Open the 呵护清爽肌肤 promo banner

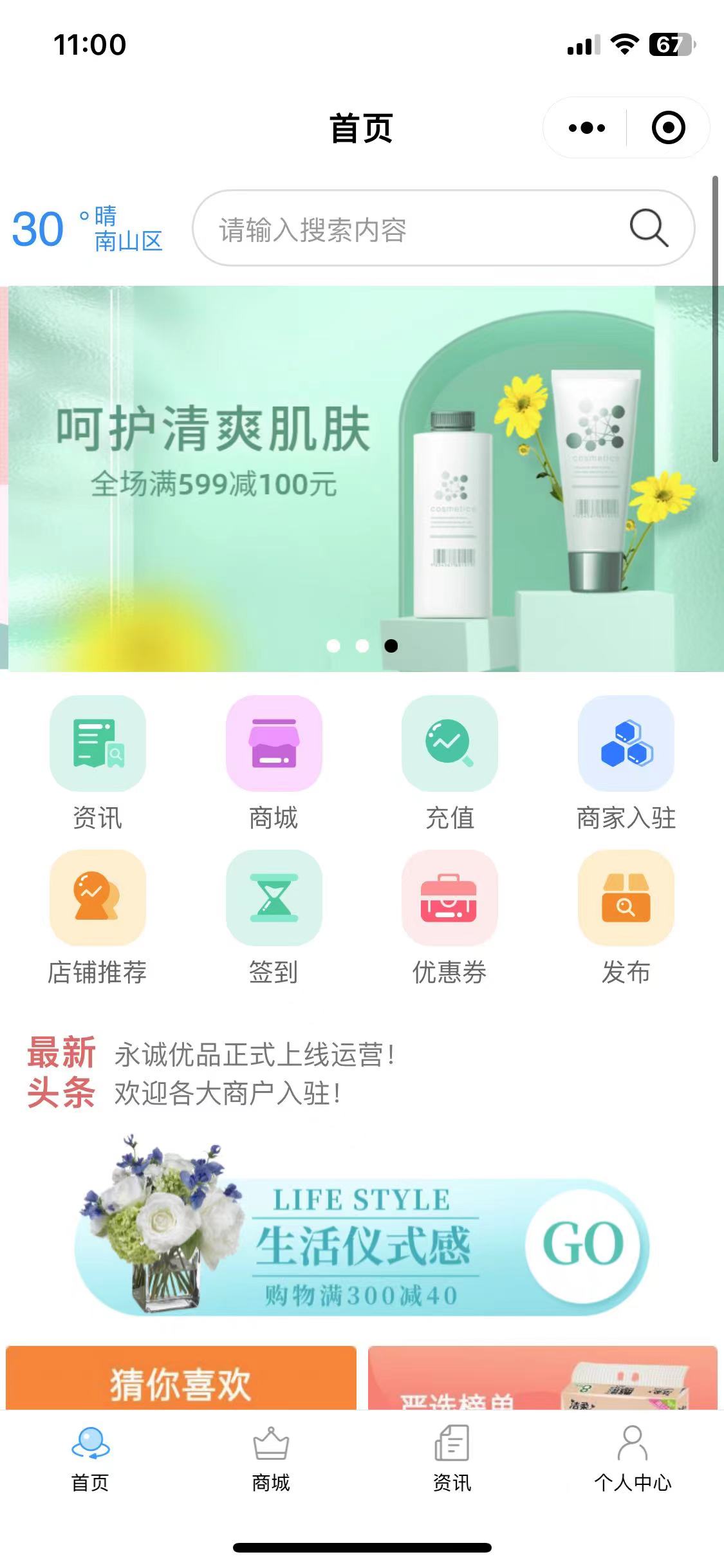coord(362,478)
